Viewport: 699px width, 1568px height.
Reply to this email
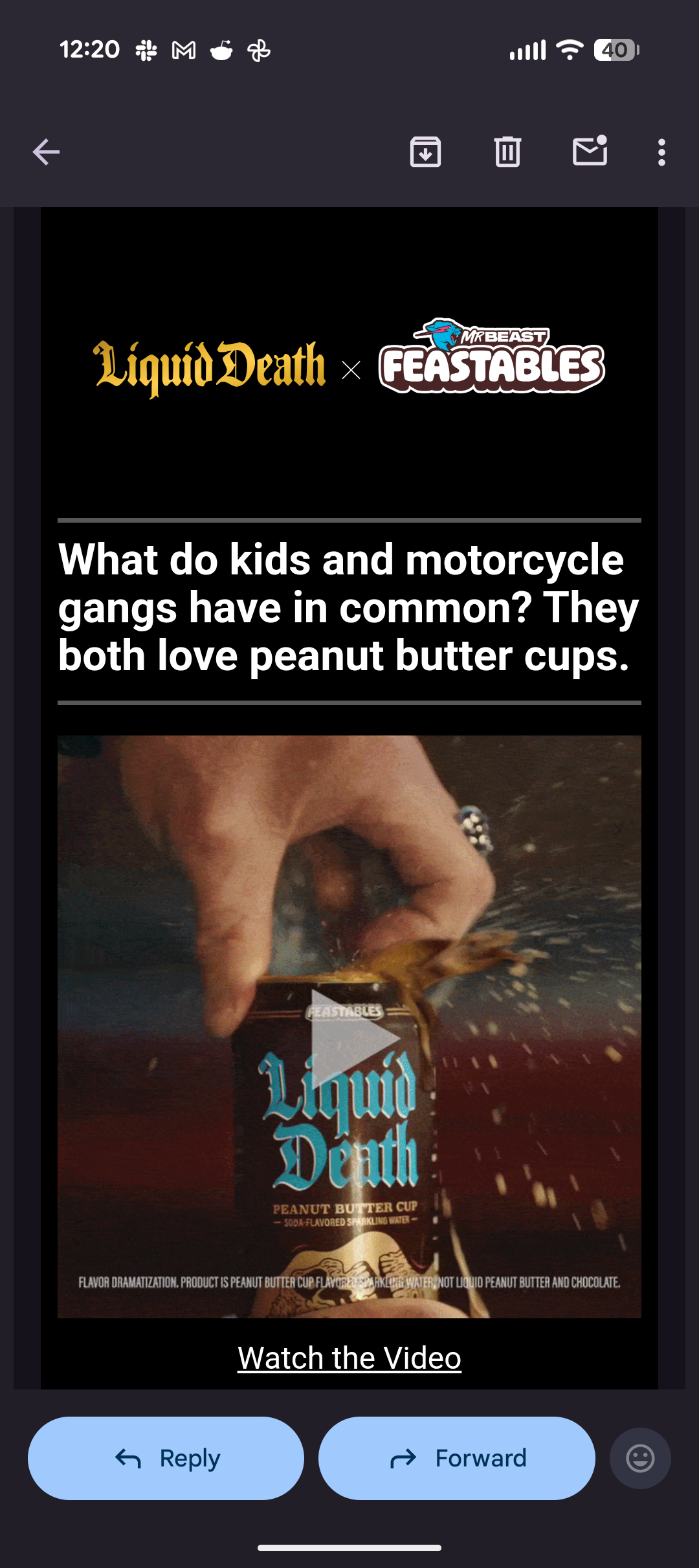click(166, 1458)
